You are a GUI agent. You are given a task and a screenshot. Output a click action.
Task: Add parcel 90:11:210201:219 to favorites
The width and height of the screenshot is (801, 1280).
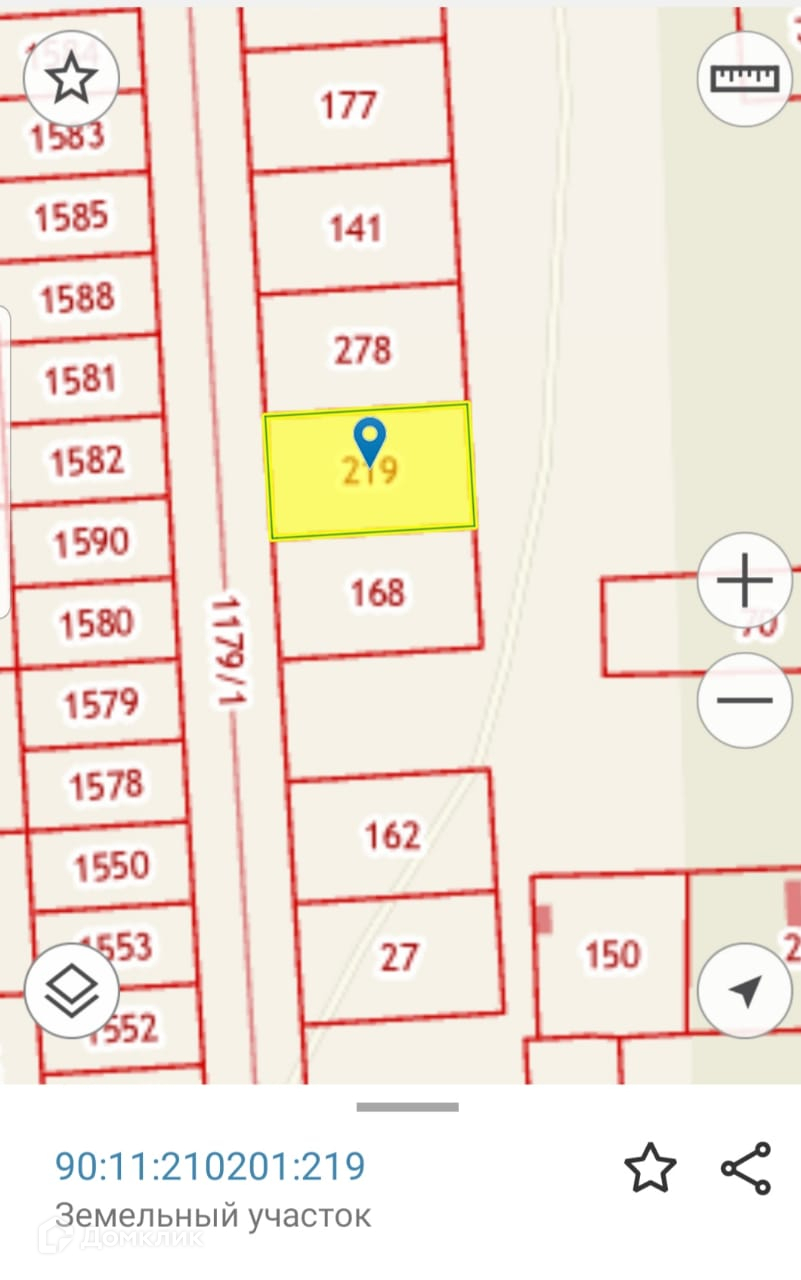(650, 1168)
